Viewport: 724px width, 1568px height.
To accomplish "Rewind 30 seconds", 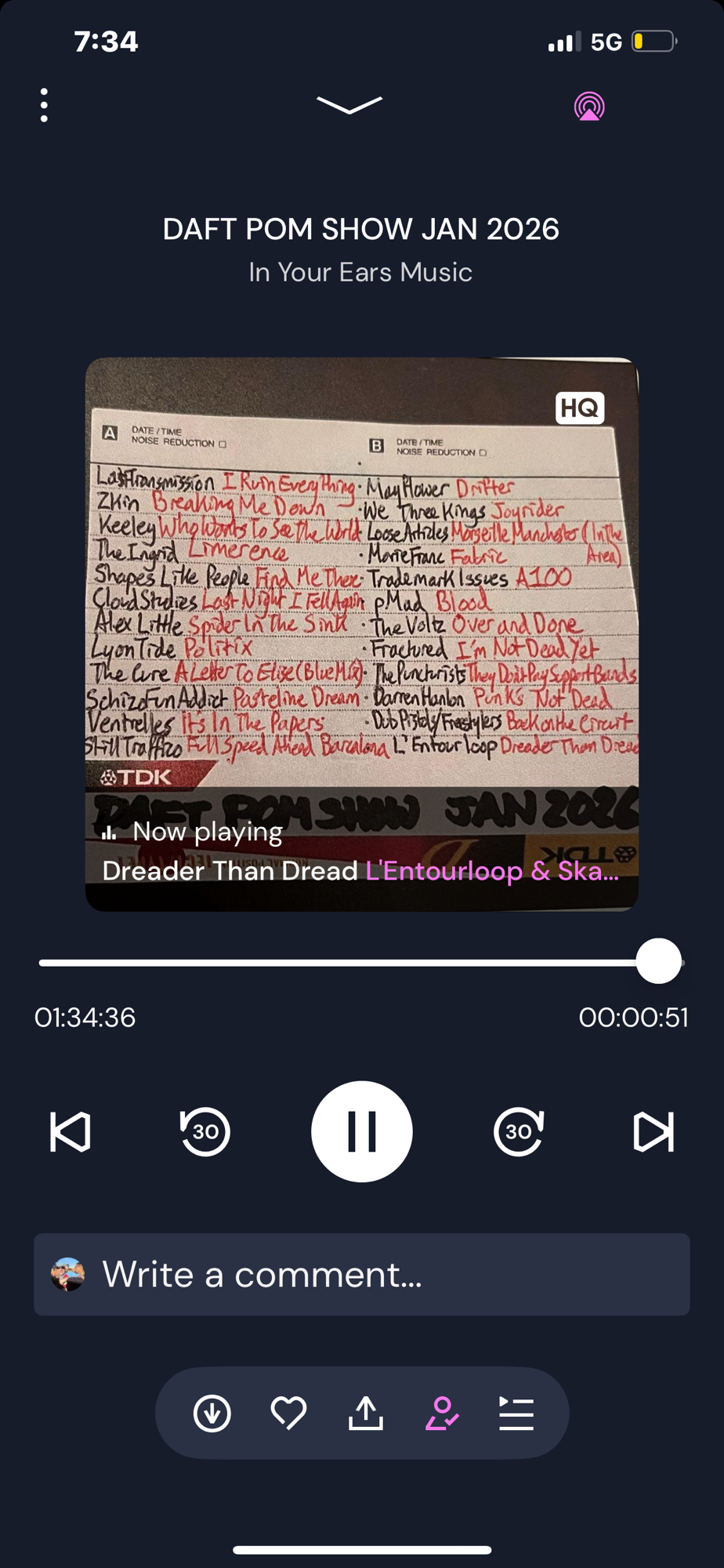I will pyautogui.click(x=205, y=1131).
